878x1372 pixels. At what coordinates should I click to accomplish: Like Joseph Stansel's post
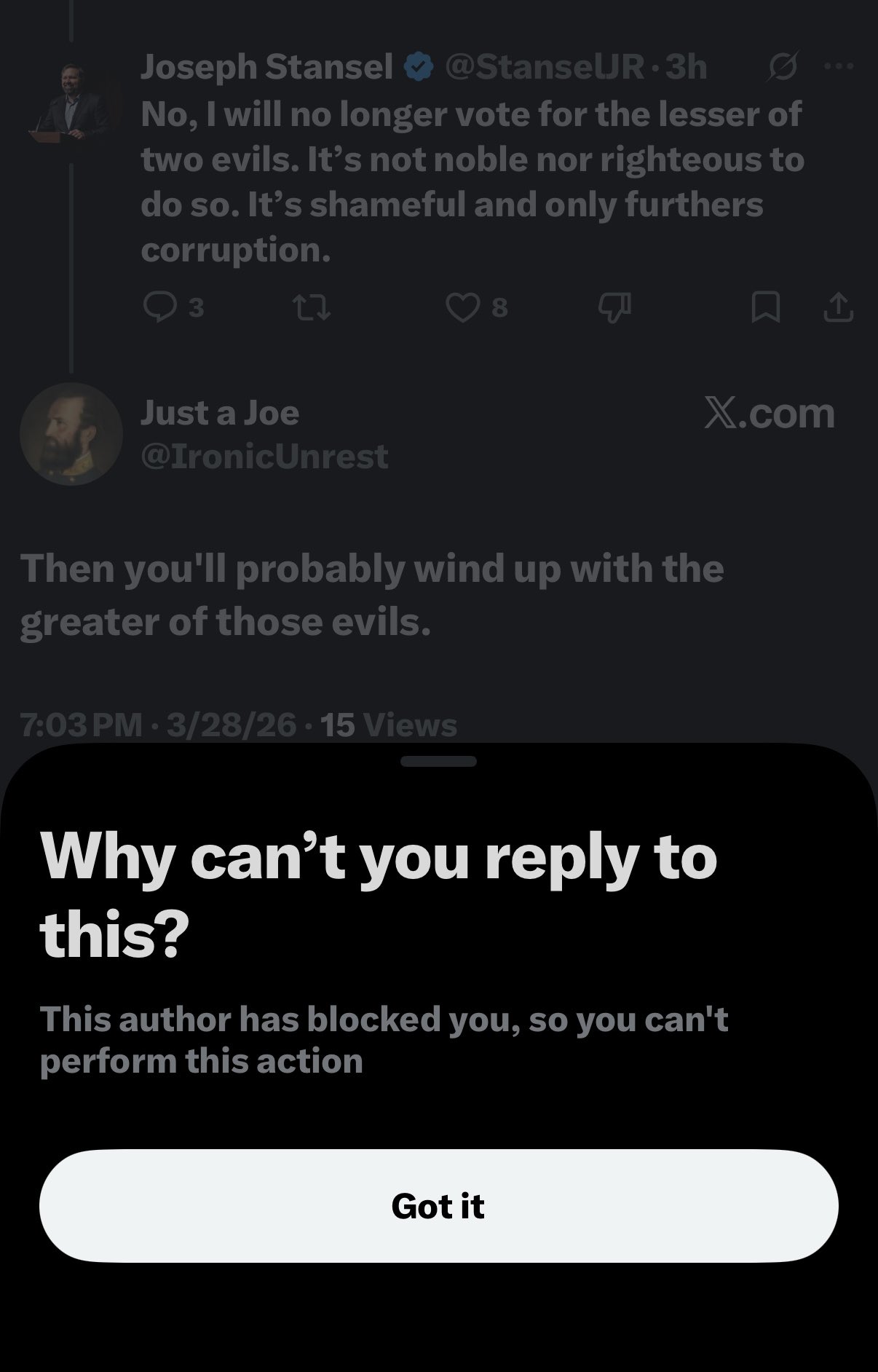(x=463, y=307)
